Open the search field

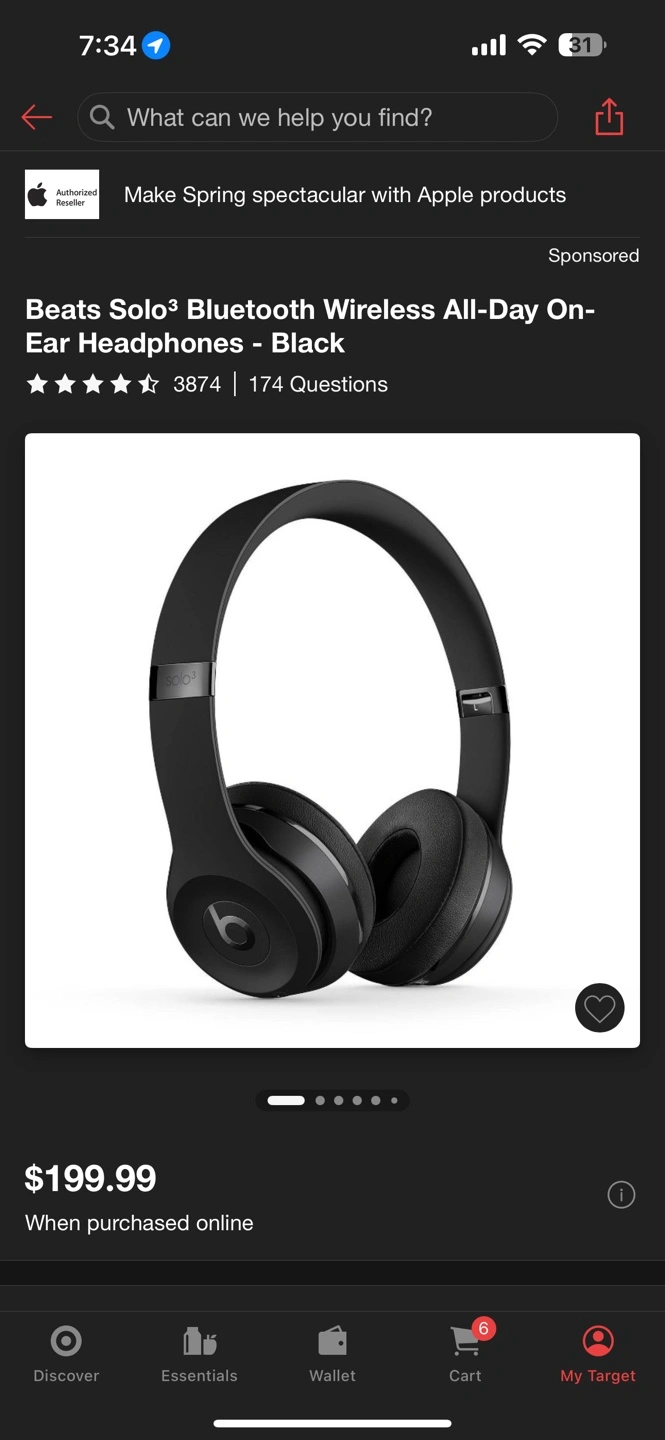(317, 117)
